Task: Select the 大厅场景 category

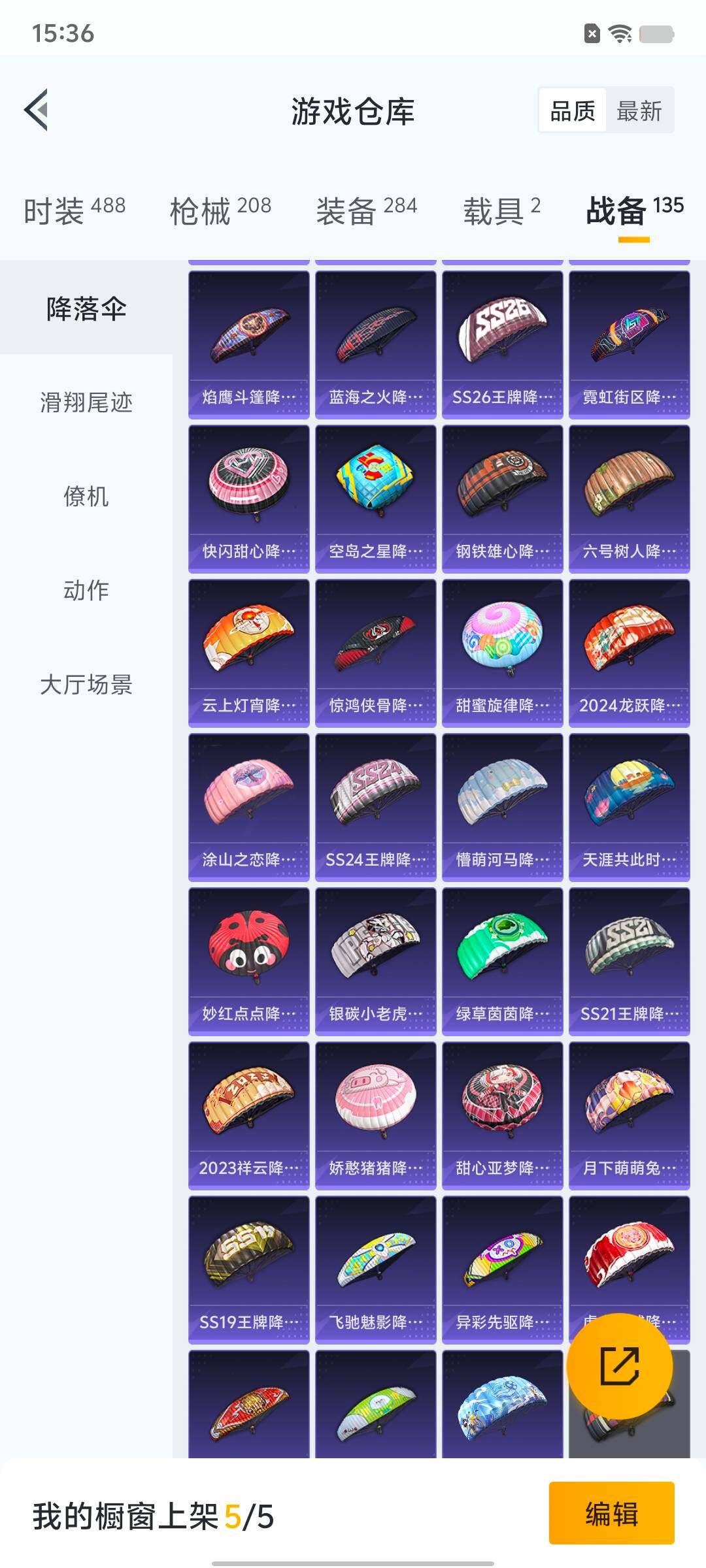Action: coord(86,684)
